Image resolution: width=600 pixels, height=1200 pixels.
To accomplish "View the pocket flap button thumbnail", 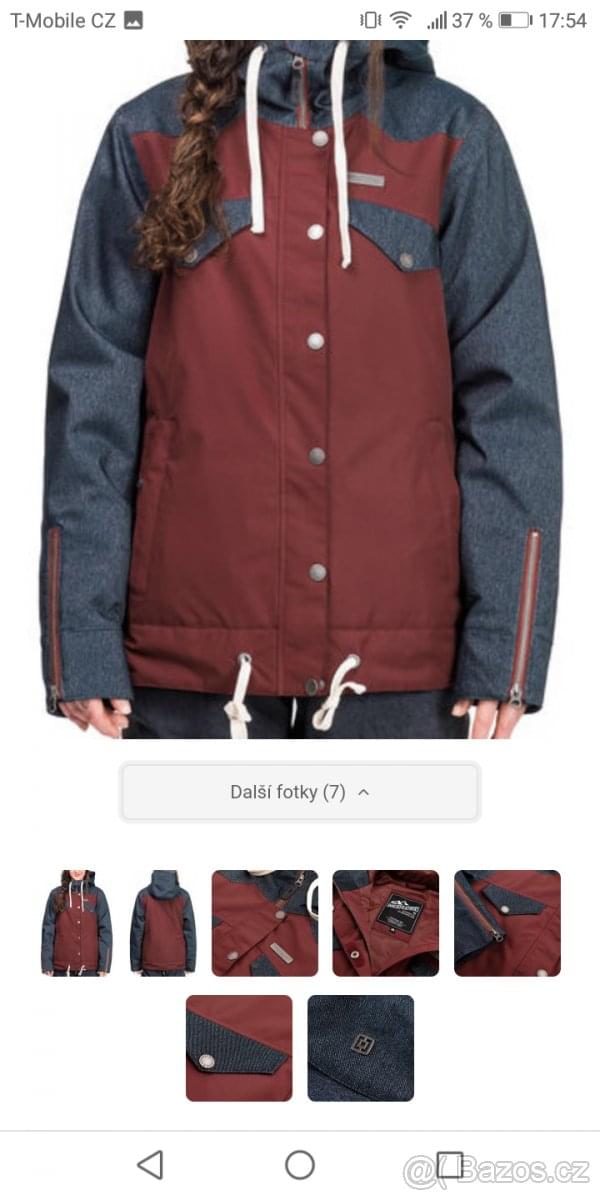I will [239, 1048].
